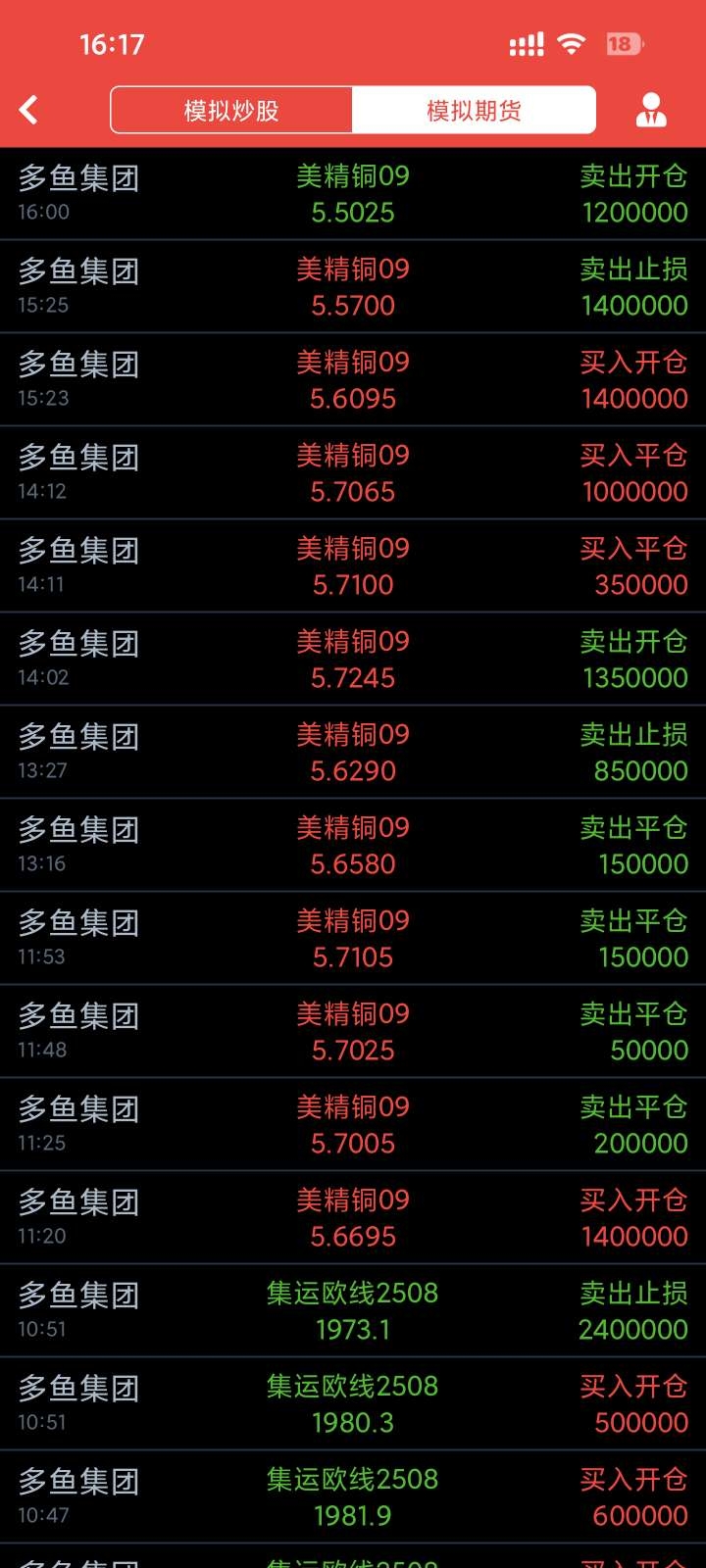Go back using the top-left arrow
The height and width of the screenshot is (1568, 706).
29,110
